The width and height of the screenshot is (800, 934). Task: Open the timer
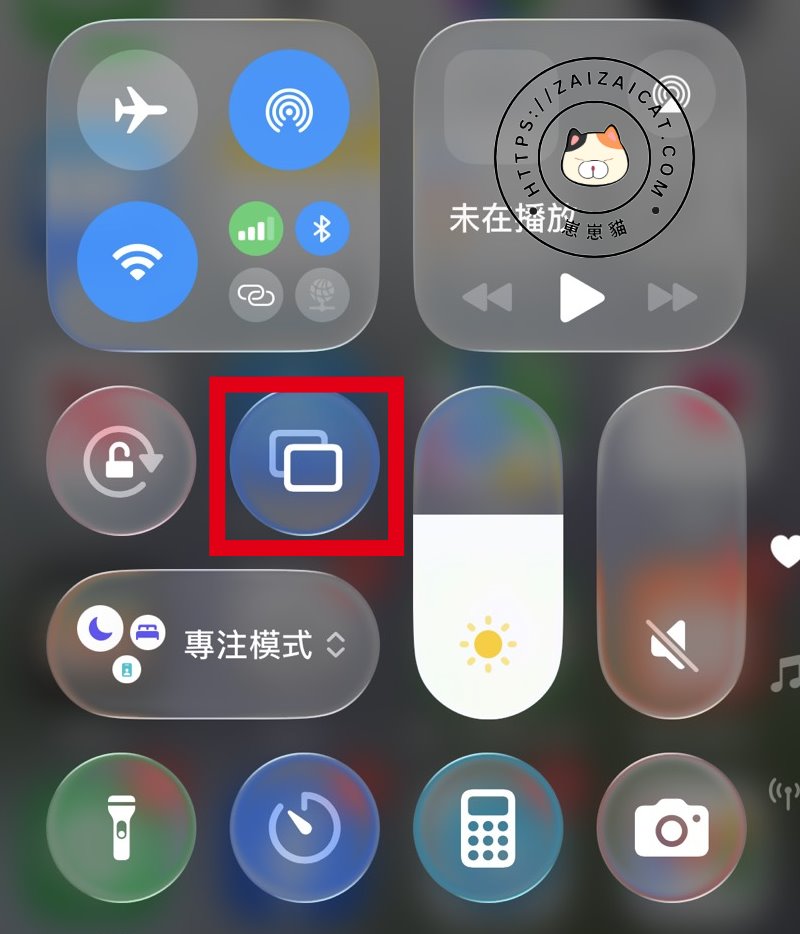coord(305,828)
